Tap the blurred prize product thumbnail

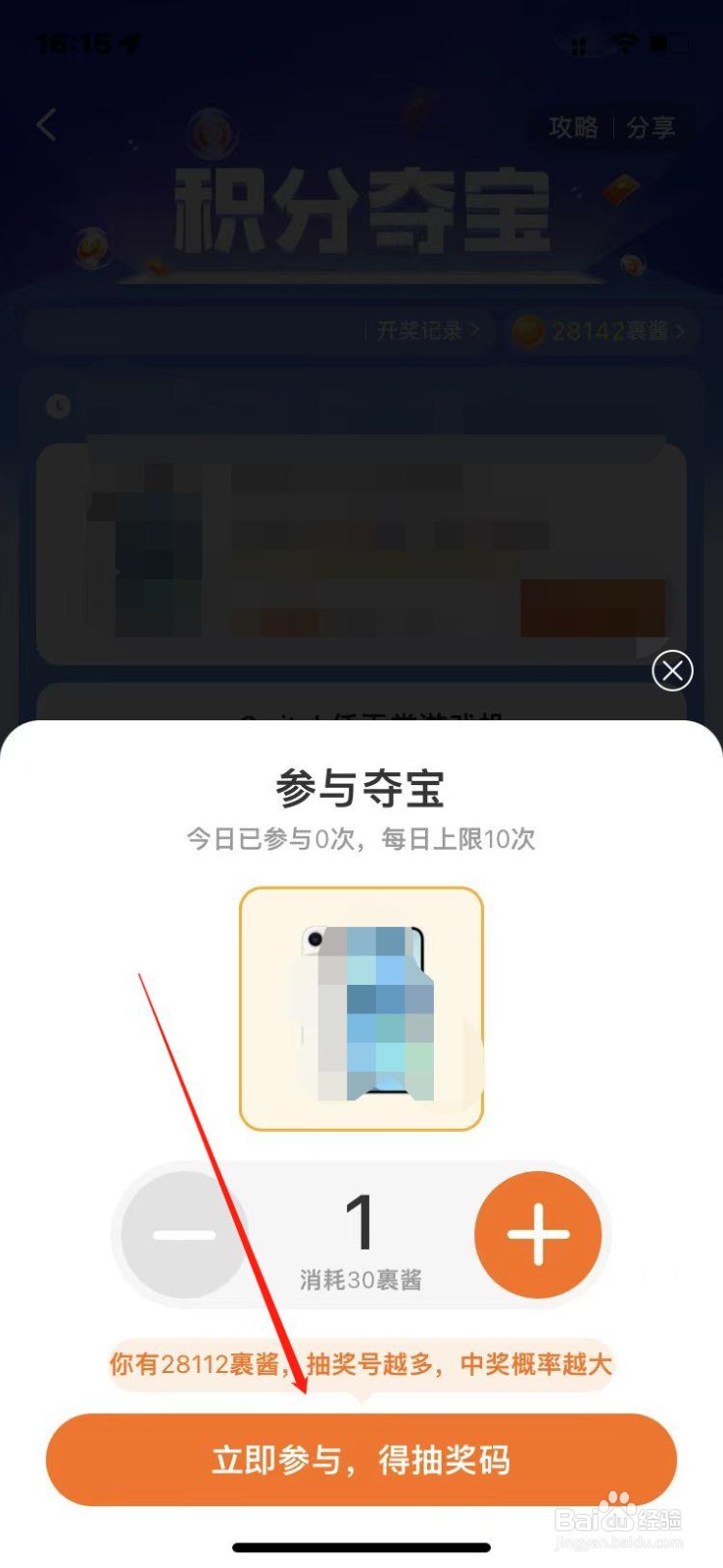click(x=361, y=1007)
